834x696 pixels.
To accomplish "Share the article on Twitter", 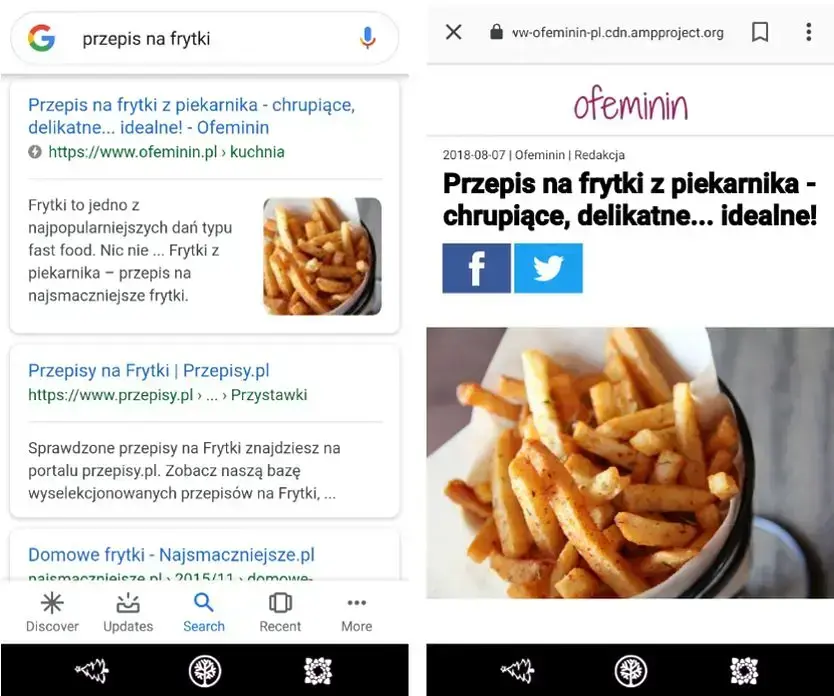I will (548, 268).
